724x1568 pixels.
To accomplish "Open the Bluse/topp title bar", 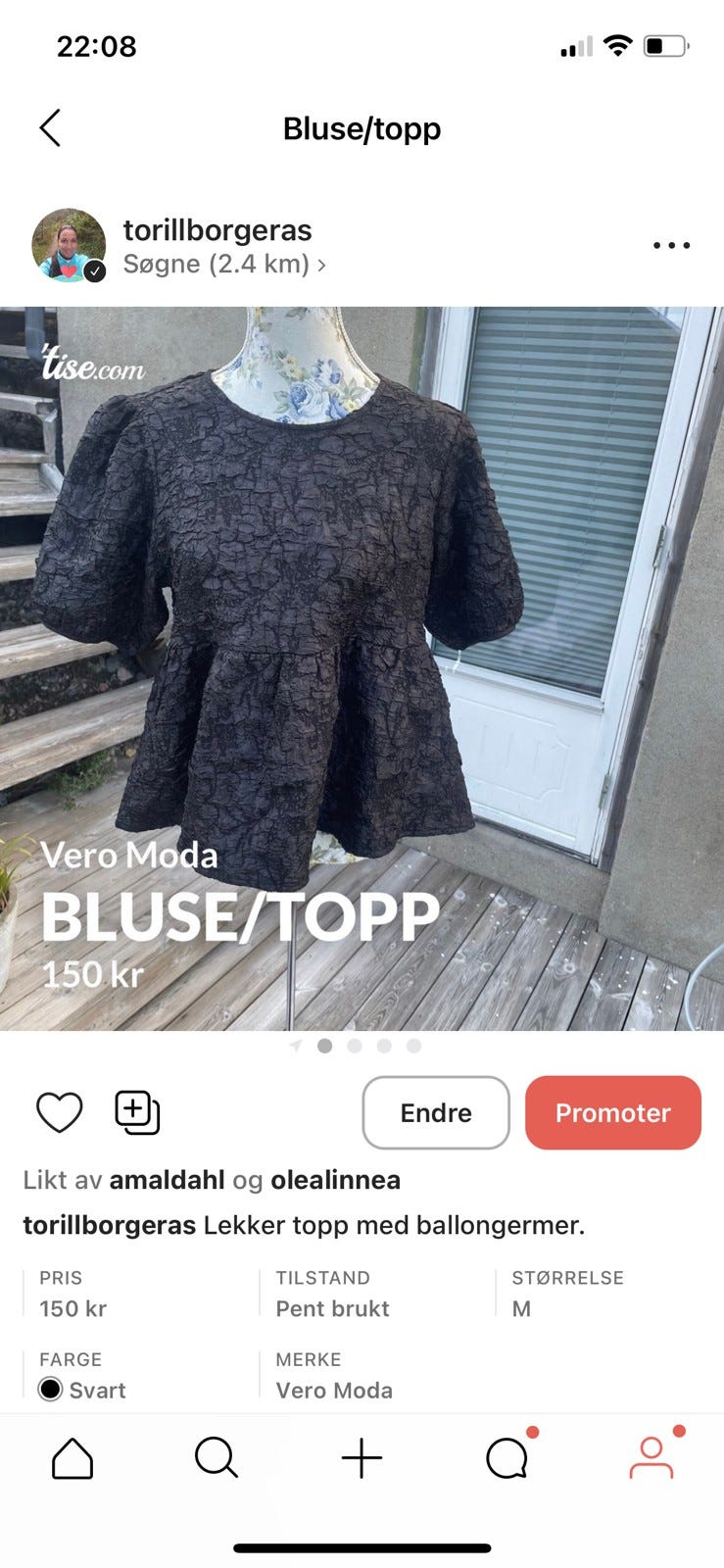I will (x=362, y=128).
